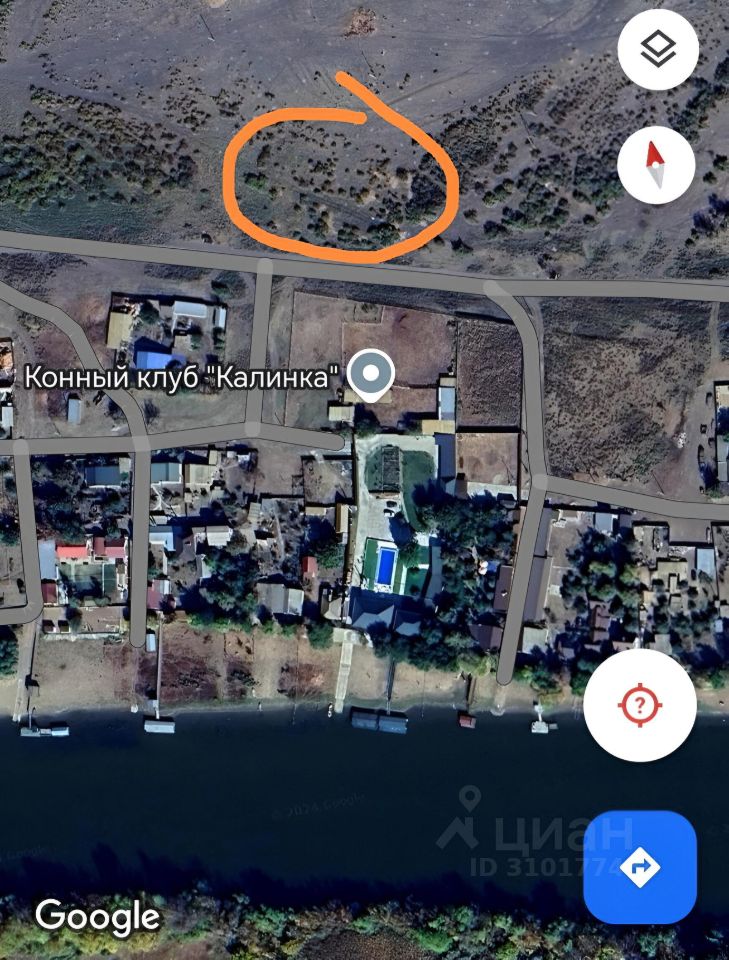Screen dimensions: 729x960
Task: Tap the compass to reset north
Action: click(x=656, y=164)
